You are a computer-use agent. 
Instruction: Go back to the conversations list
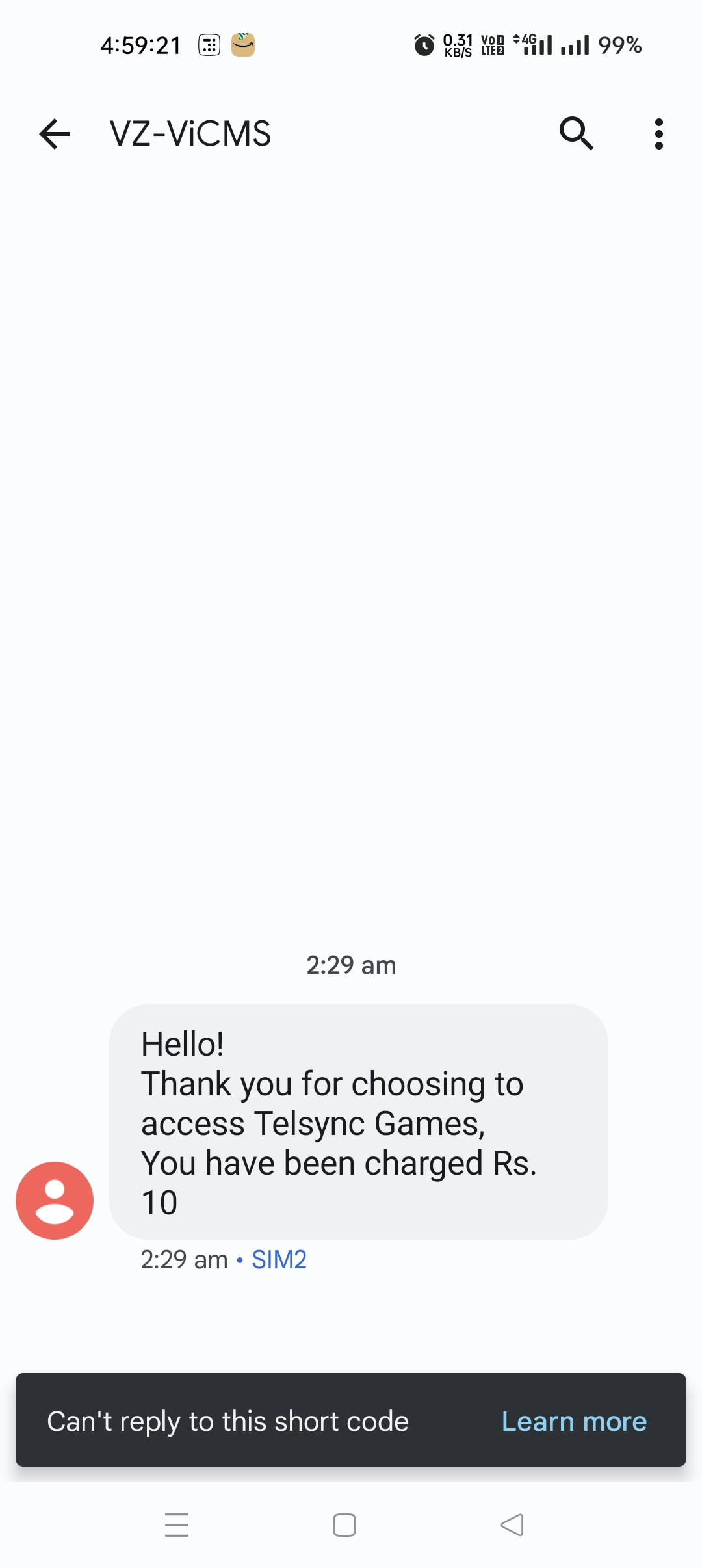tap(55, 134)
